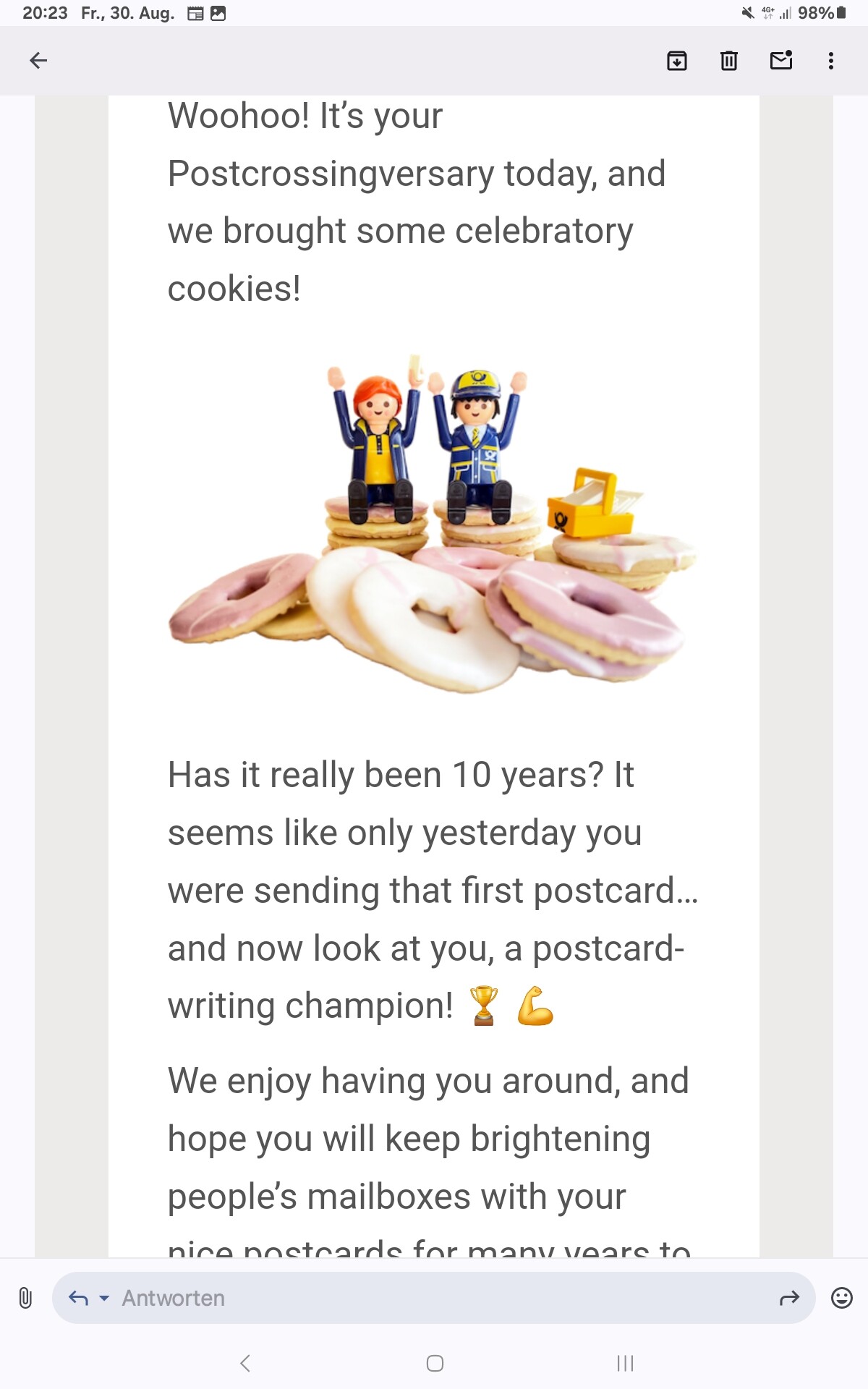Mark this email as unread
868x1389 pixels.
tap(781, 61)
